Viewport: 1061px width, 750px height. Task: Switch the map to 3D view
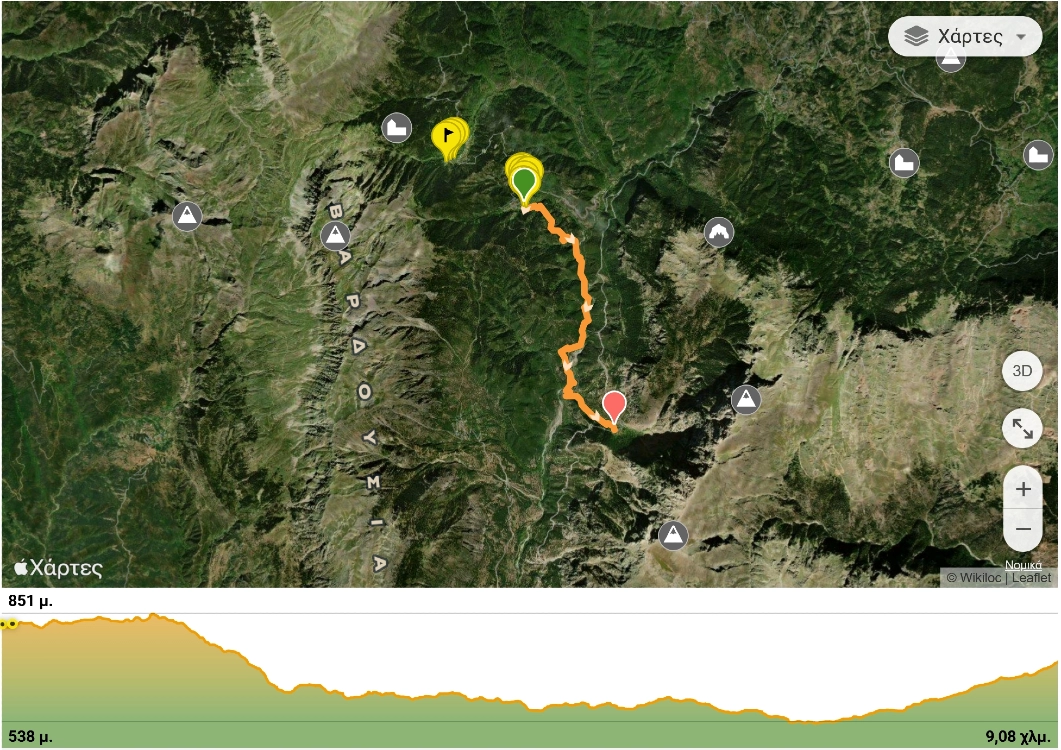point(1022,371)
